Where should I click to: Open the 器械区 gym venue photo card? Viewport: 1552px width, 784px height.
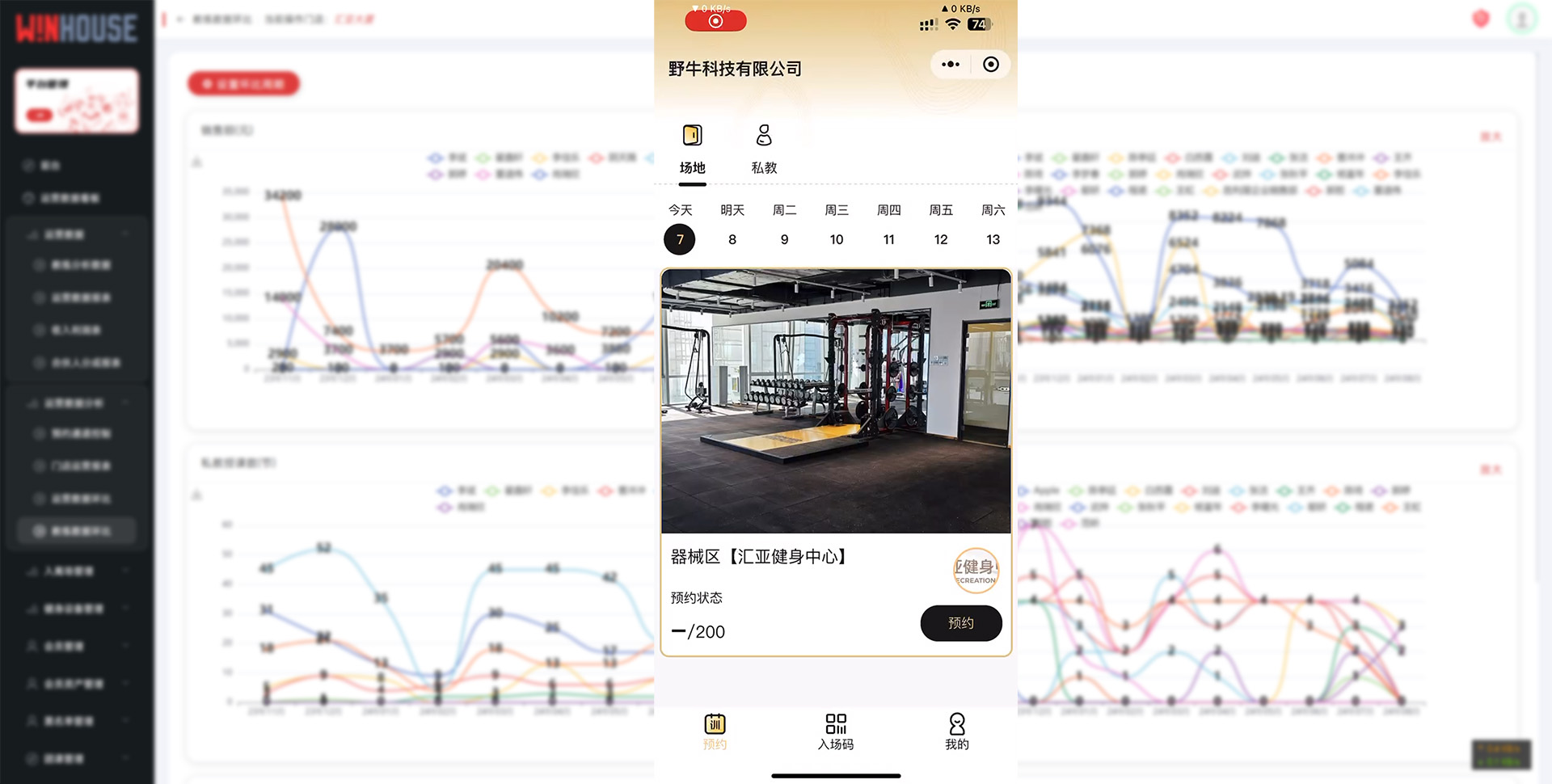[836, 402]
